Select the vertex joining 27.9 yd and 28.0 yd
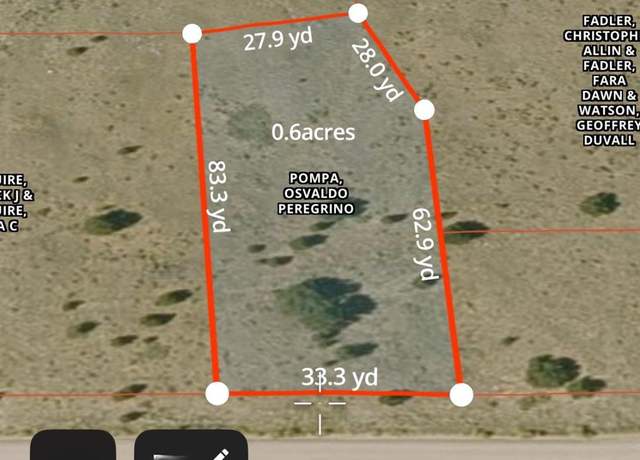 [x=358, y=12]
